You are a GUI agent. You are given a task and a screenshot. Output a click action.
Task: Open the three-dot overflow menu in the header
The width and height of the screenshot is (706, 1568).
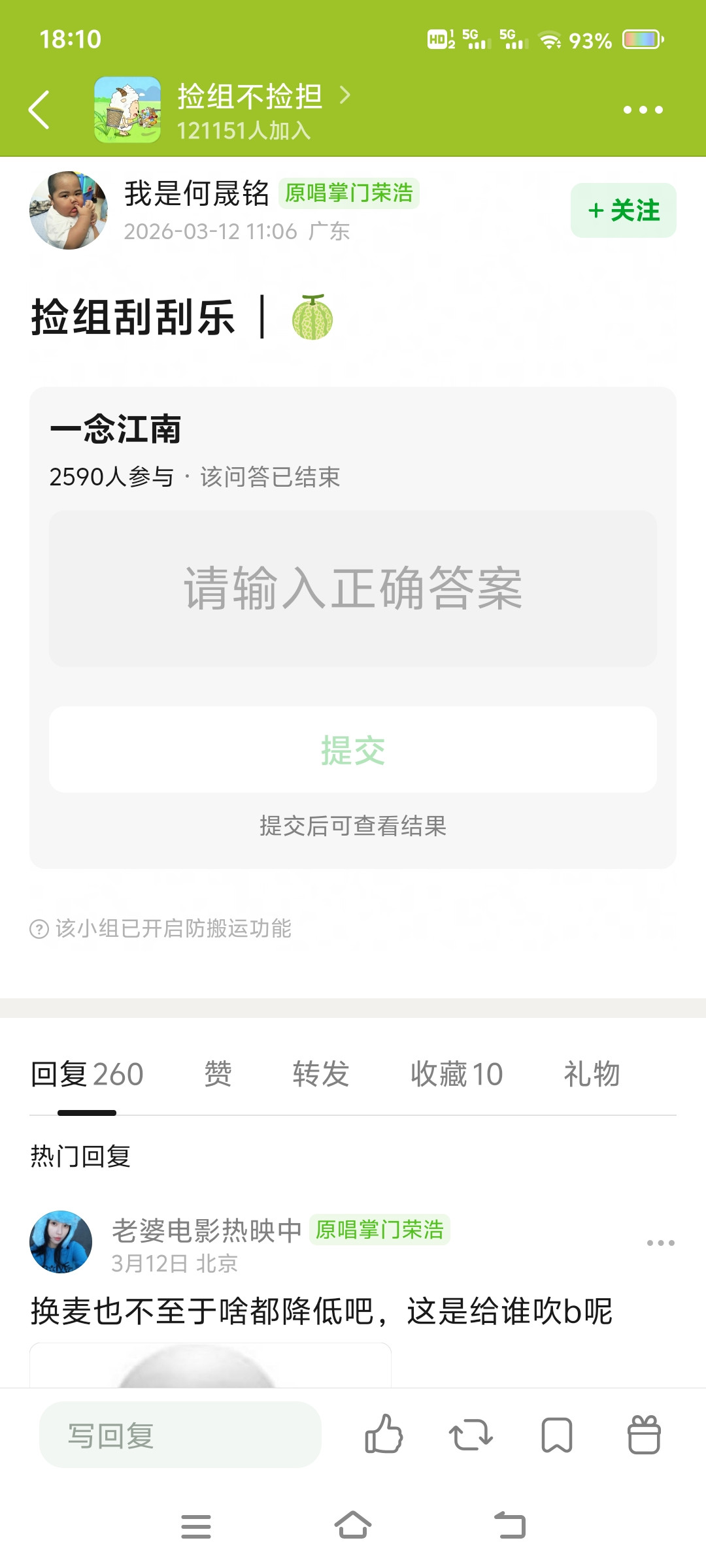point(643,110)
